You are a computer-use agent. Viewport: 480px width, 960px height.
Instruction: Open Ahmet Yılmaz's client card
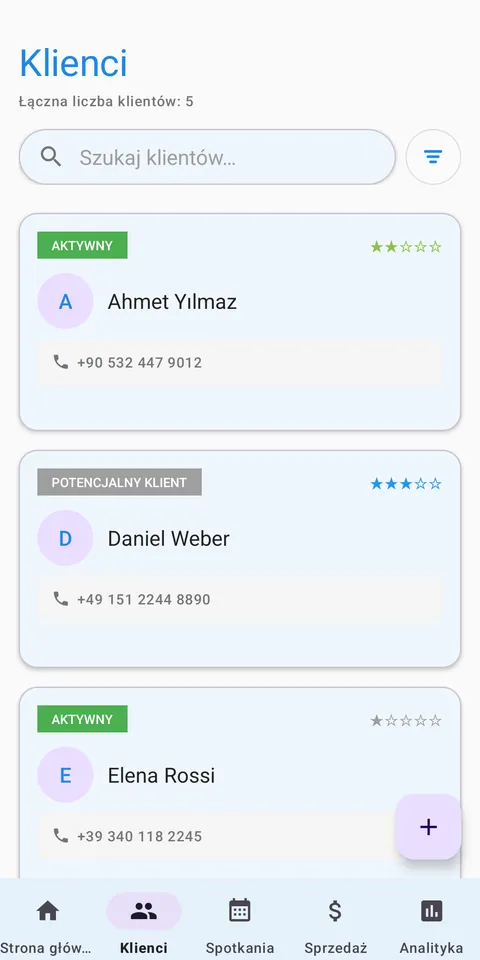240,321
